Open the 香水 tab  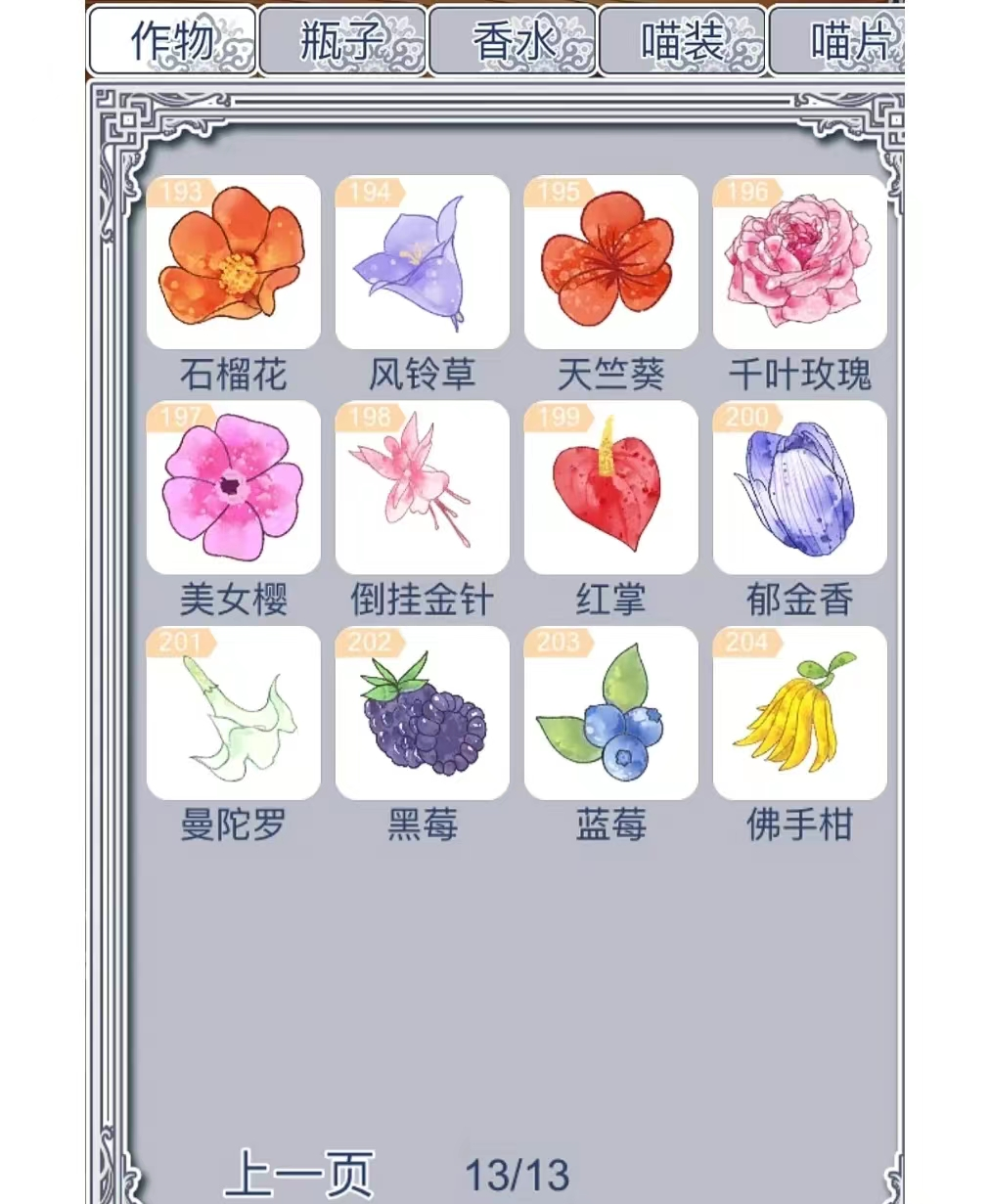(x=513, y=41)
